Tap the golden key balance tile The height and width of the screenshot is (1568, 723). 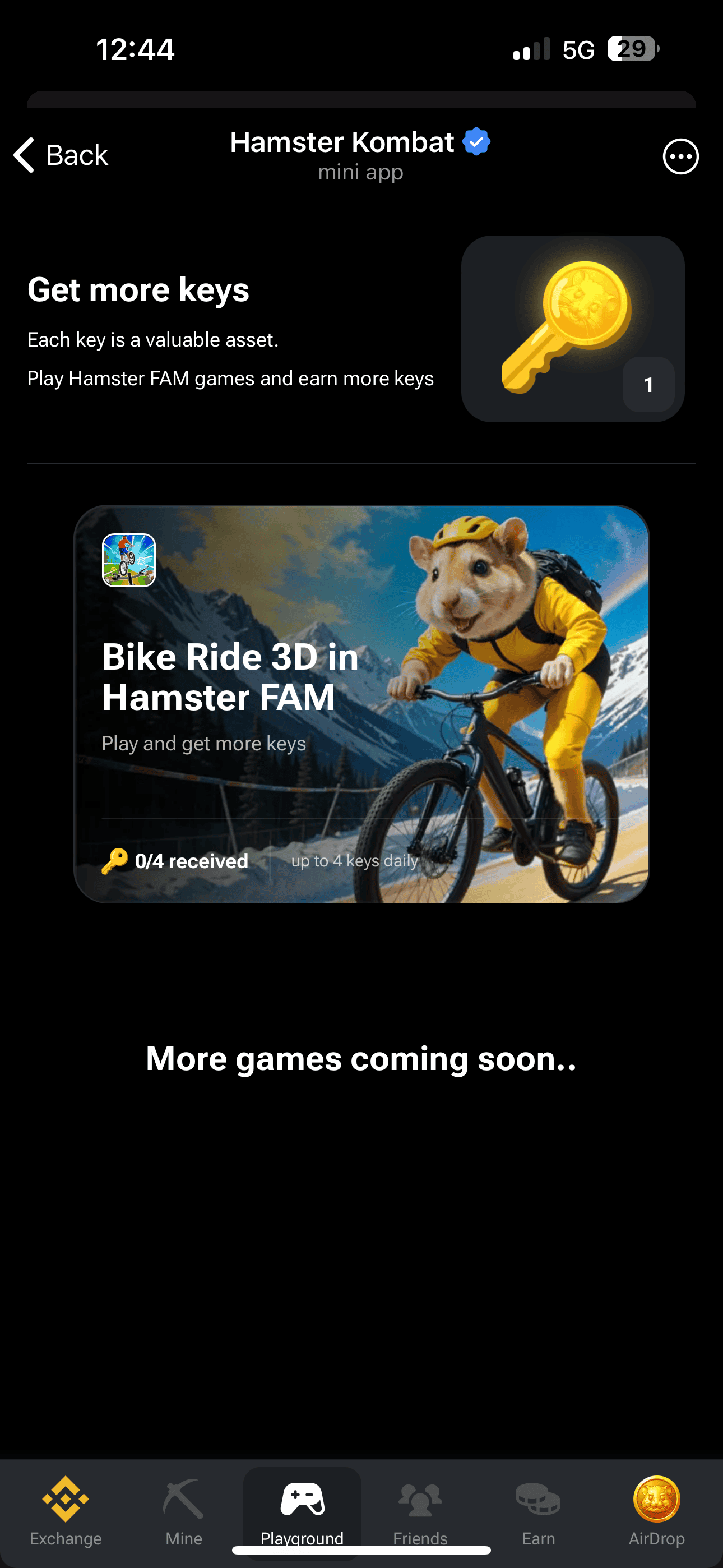tap(573, 329)
